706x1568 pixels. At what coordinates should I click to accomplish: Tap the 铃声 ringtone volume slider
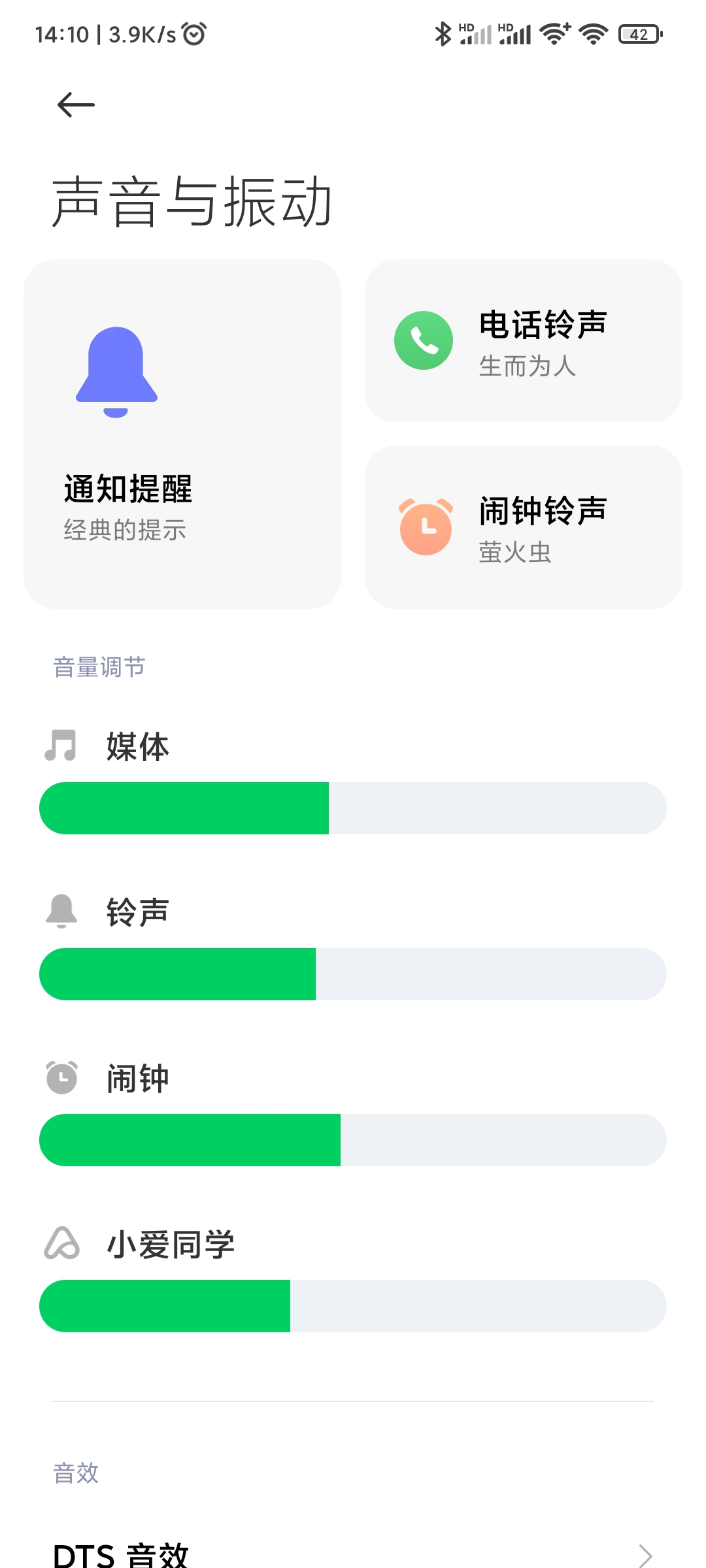tap(353, 974)
